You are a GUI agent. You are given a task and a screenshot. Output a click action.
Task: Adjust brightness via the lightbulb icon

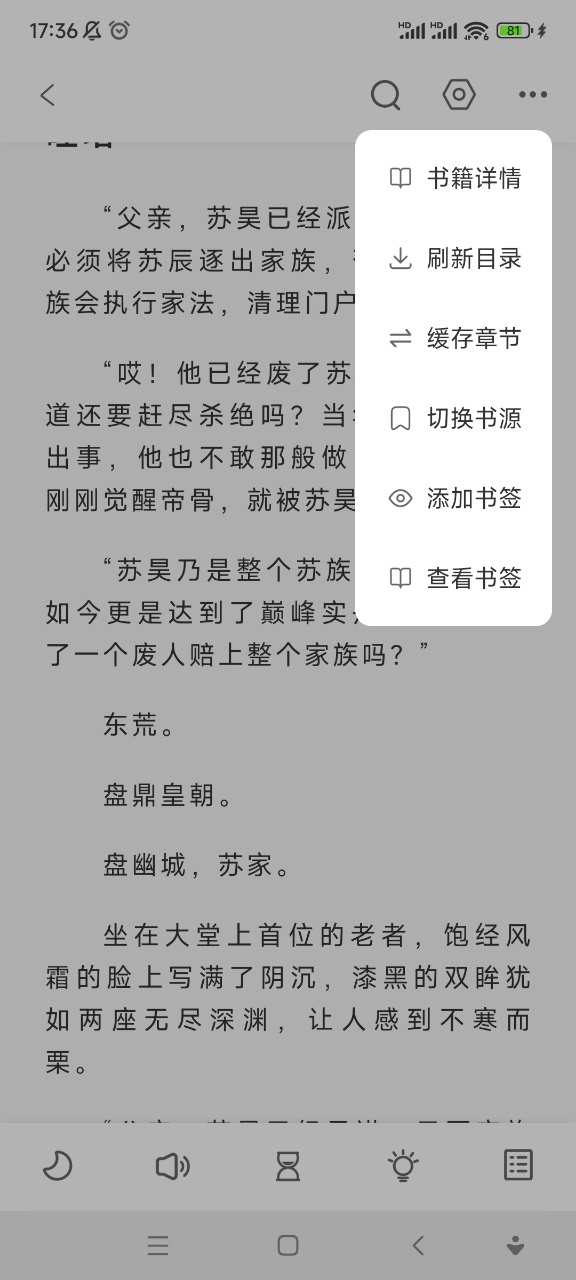pyautogui.click(x=403, y=1165)
